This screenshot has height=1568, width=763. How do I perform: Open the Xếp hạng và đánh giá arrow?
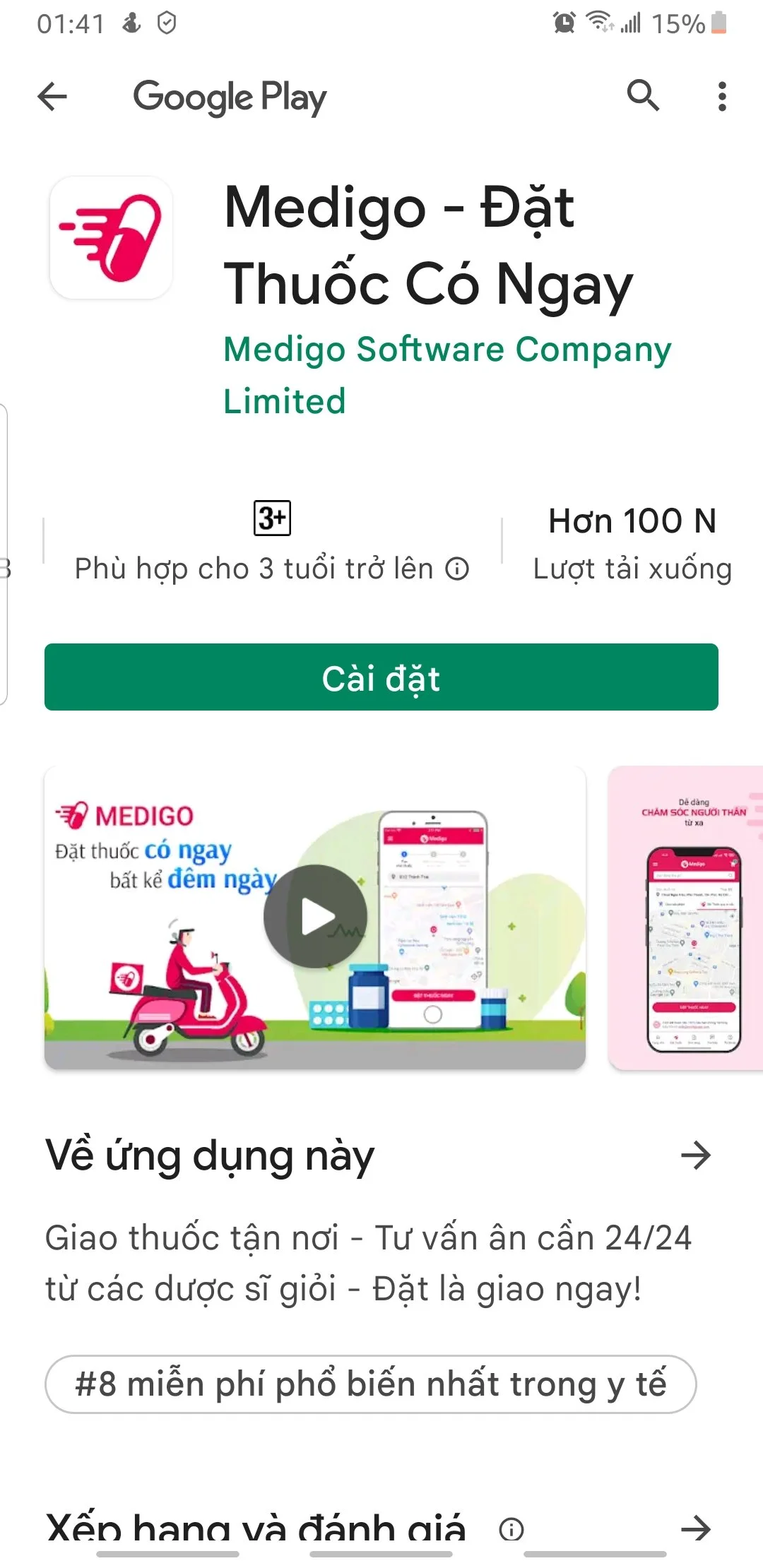coord(696,1528)
